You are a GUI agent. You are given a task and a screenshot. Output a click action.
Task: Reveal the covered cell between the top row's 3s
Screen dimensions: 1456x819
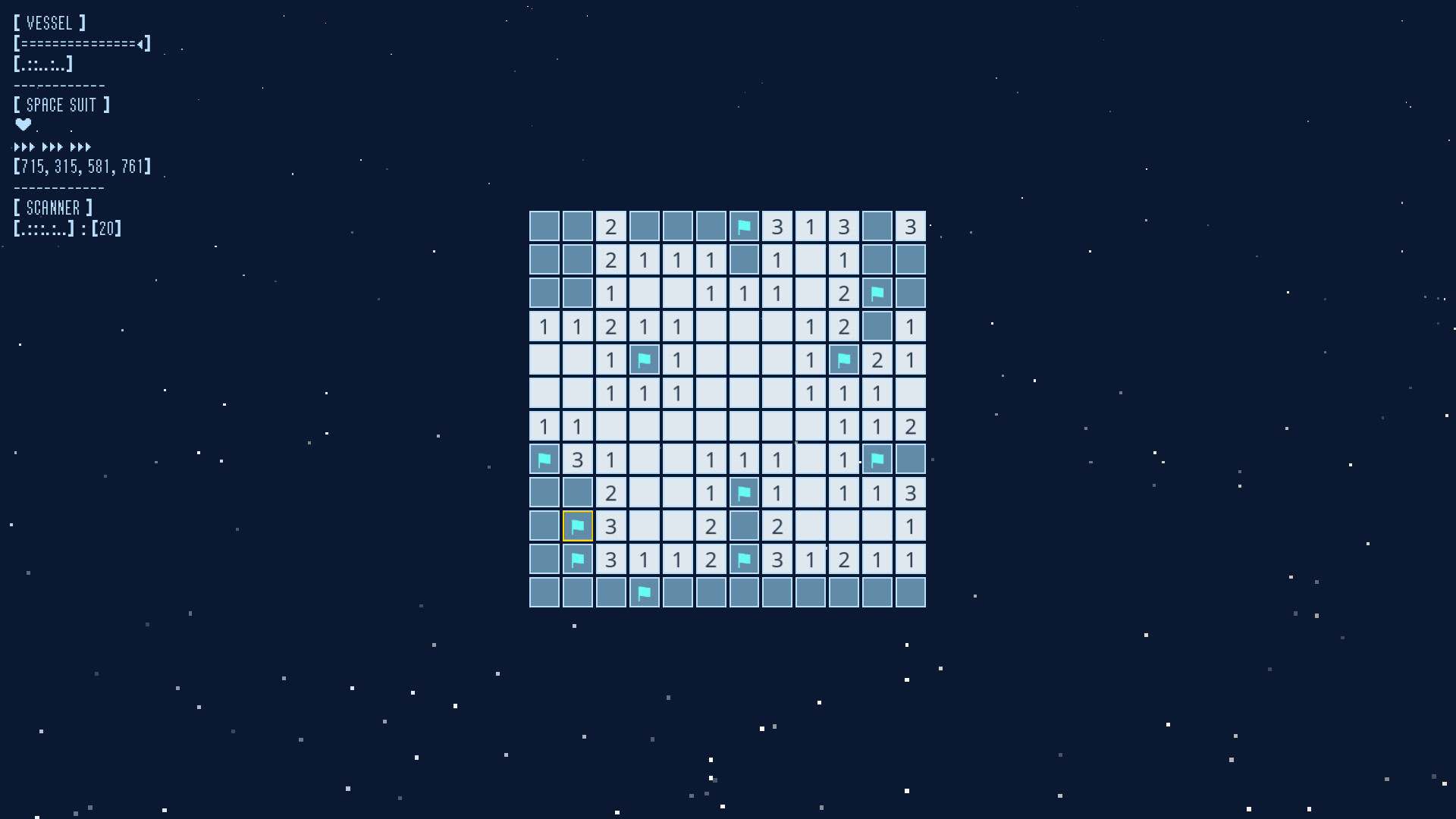877,226
